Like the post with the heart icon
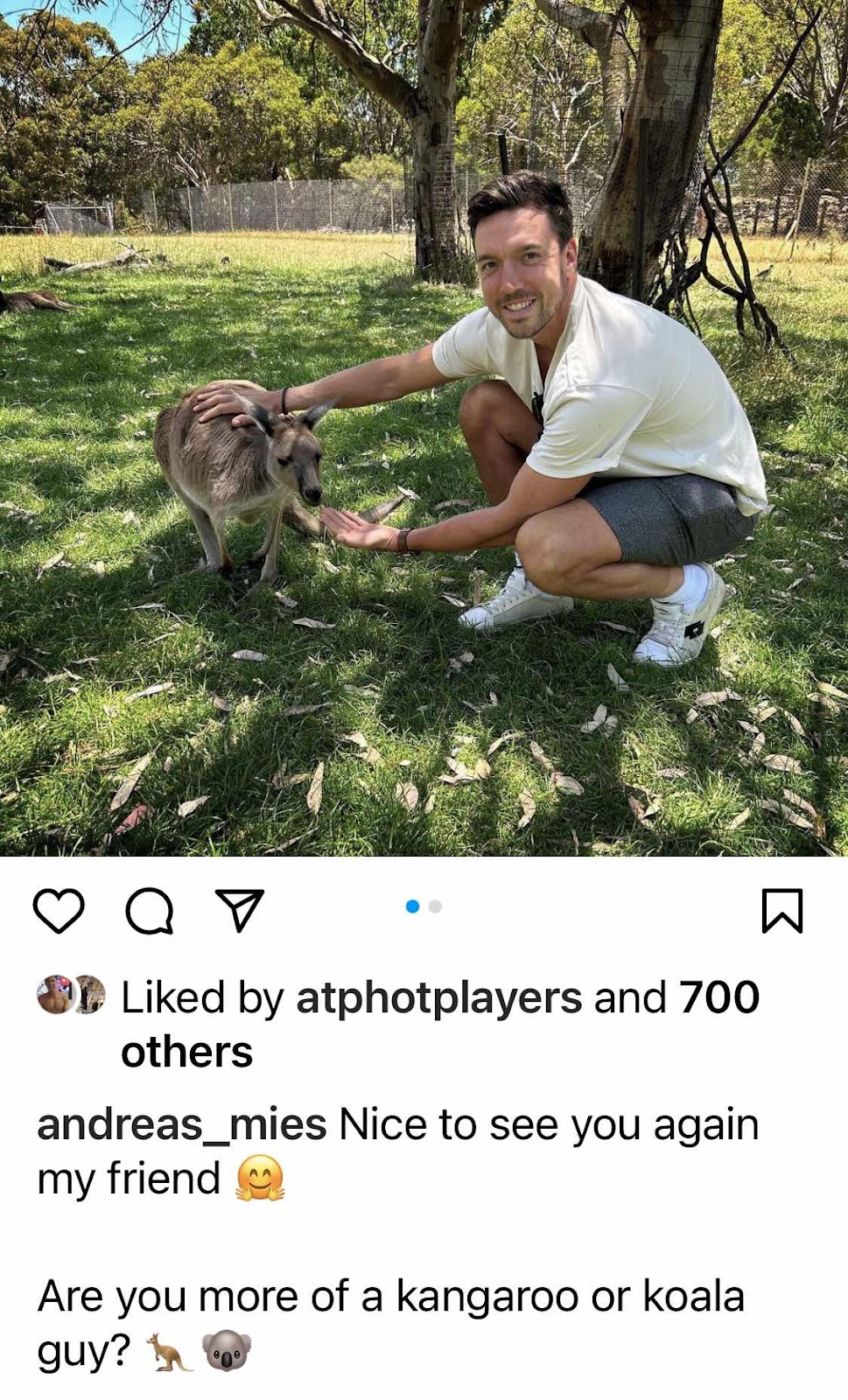 (x=59, y=911)
